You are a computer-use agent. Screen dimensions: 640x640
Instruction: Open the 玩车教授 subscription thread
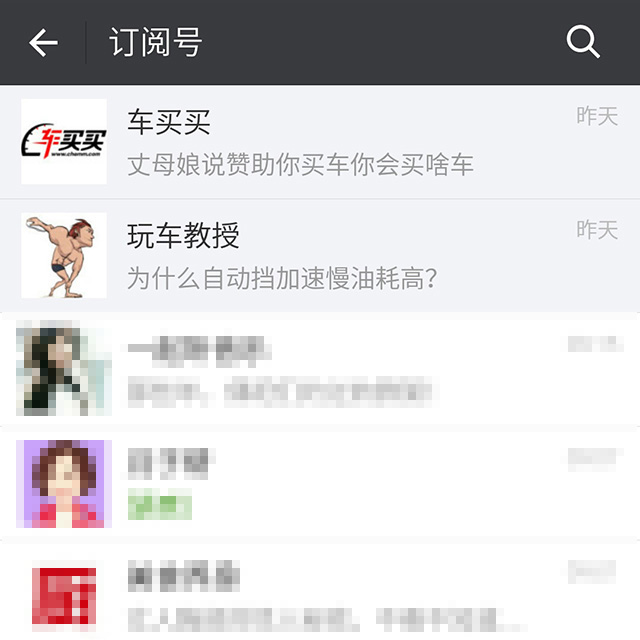click(320, 255)
